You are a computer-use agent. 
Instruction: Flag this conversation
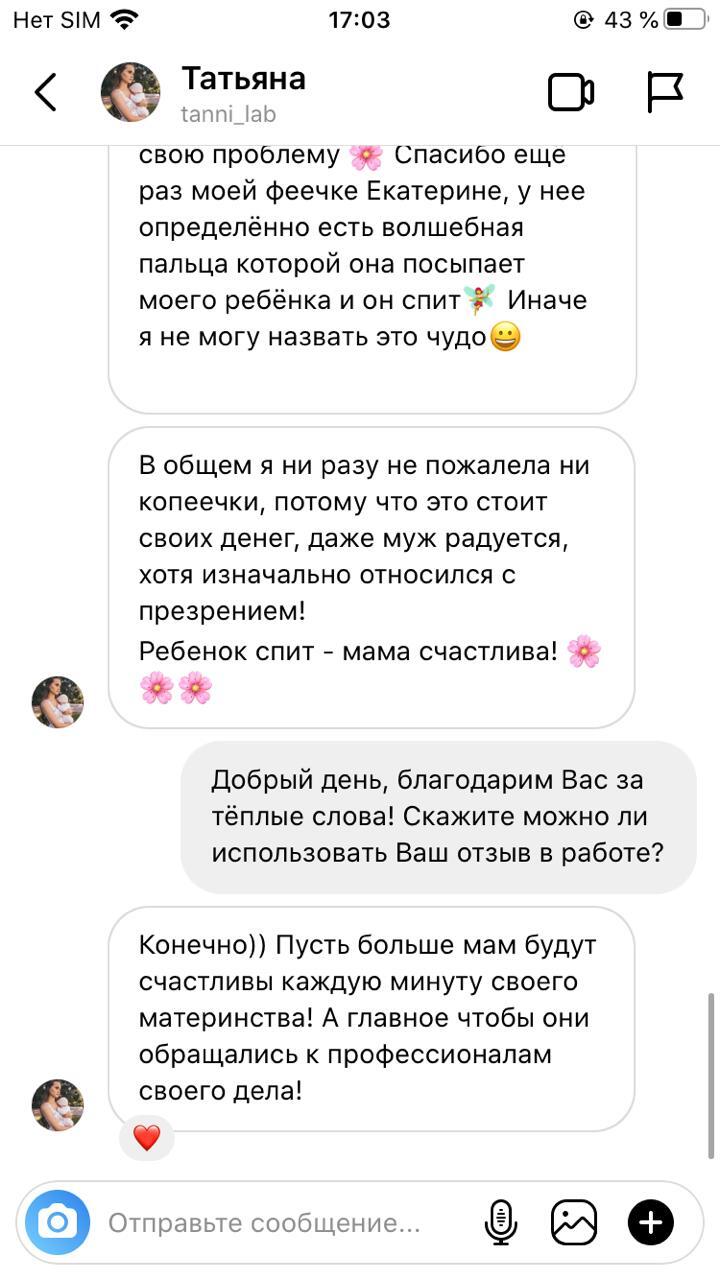665,92
